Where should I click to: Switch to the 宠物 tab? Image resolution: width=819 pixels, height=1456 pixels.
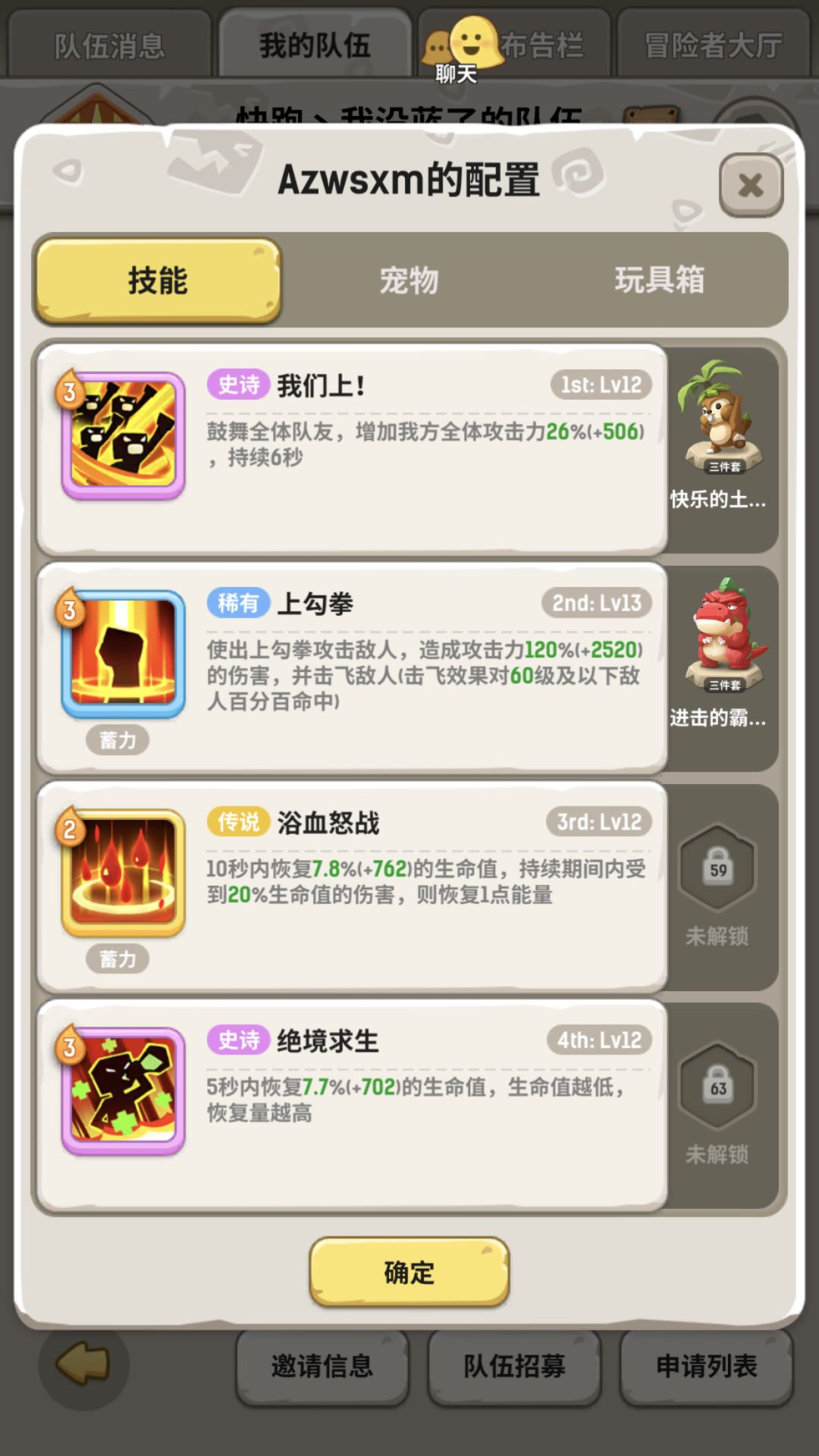point(409,281)
